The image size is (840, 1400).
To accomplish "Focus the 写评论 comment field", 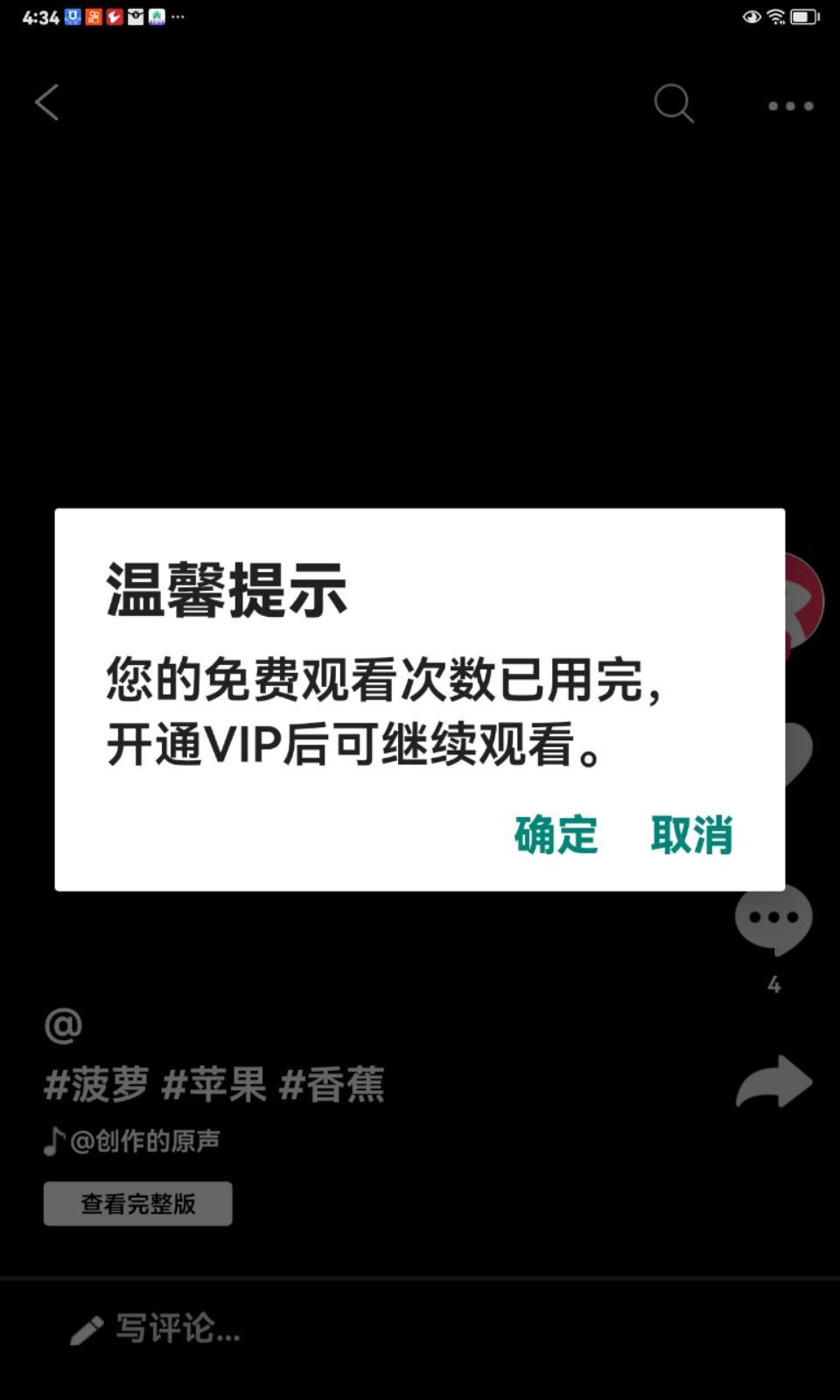I will [175, 1329].
